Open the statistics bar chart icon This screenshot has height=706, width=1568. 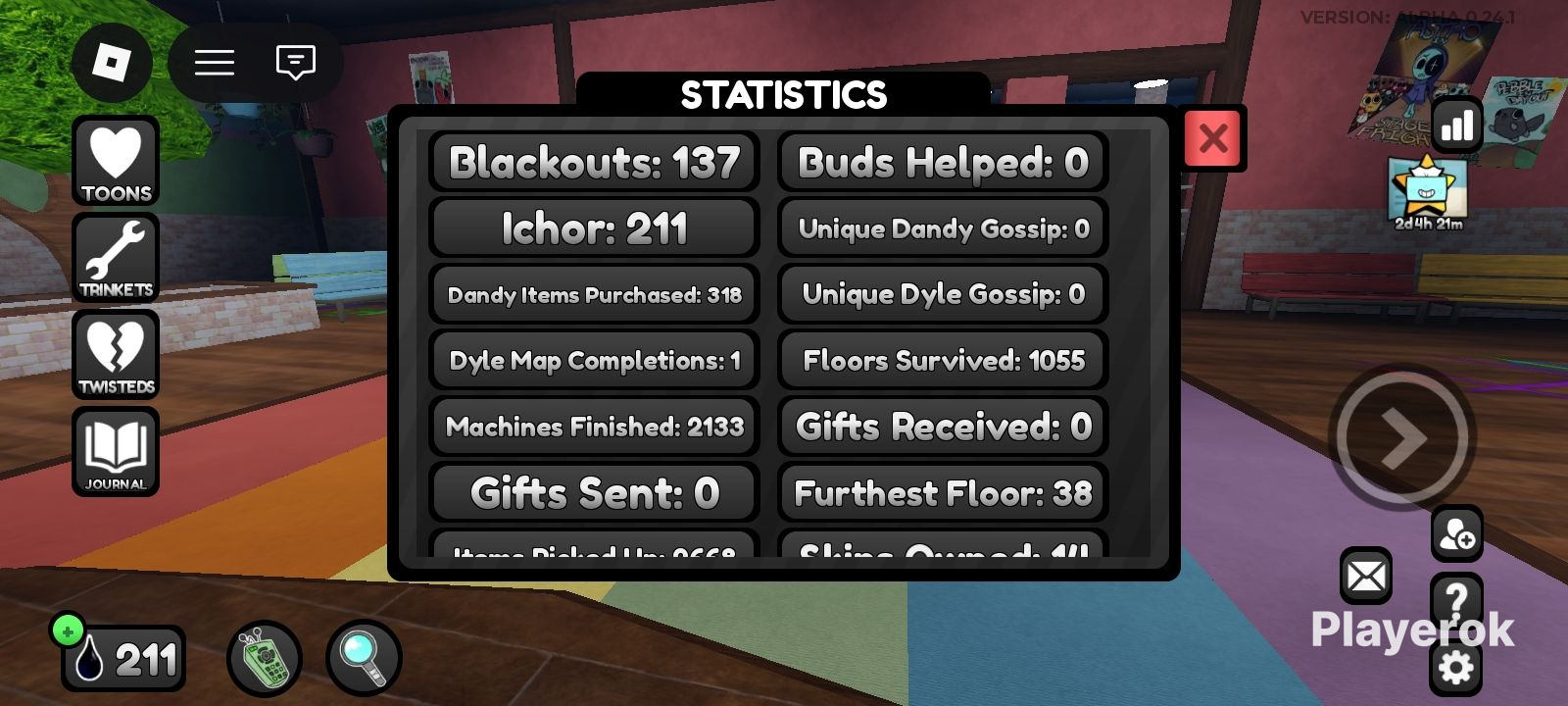pyautogui.click(x=1457, y=124)
